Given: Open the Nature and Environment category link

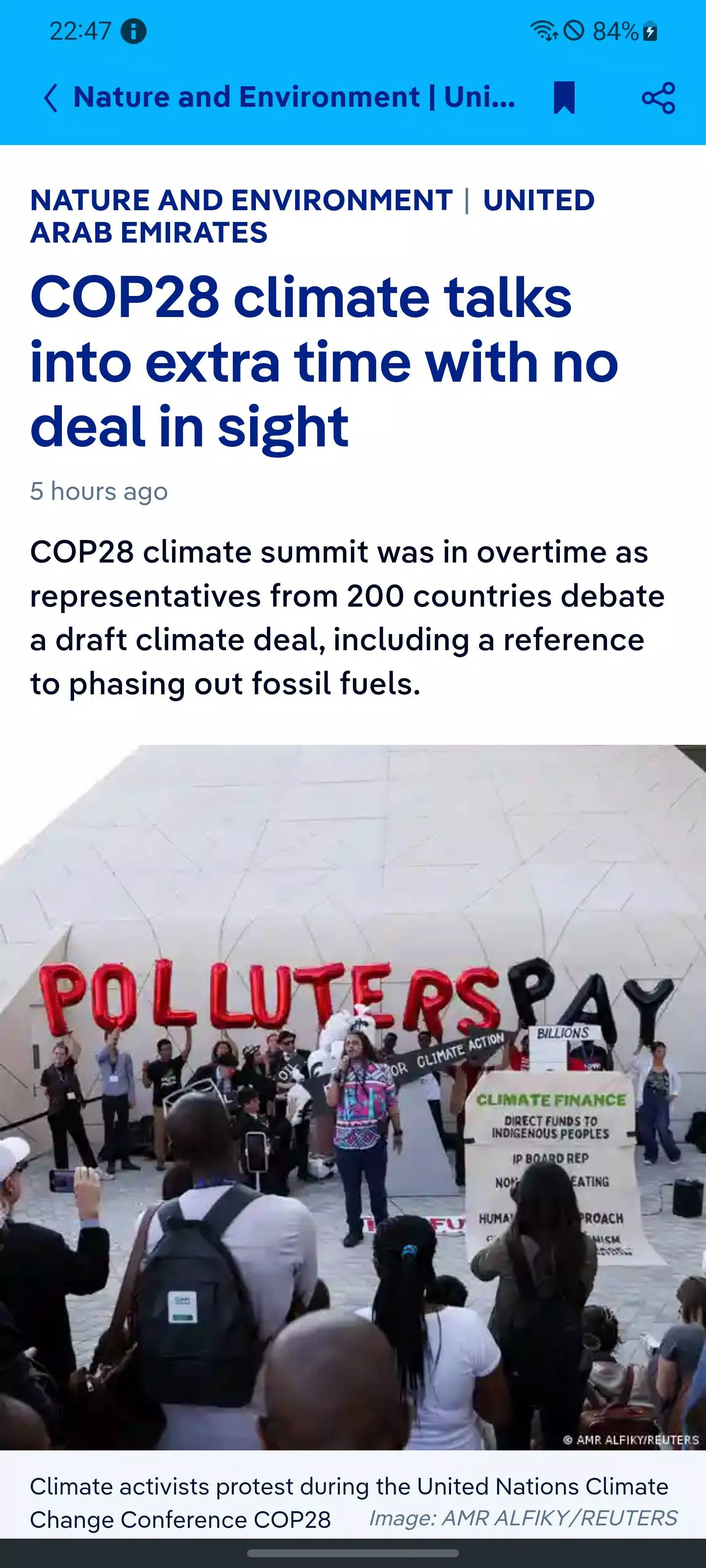Looking at the screenshot, I should (x=241, y=200).
